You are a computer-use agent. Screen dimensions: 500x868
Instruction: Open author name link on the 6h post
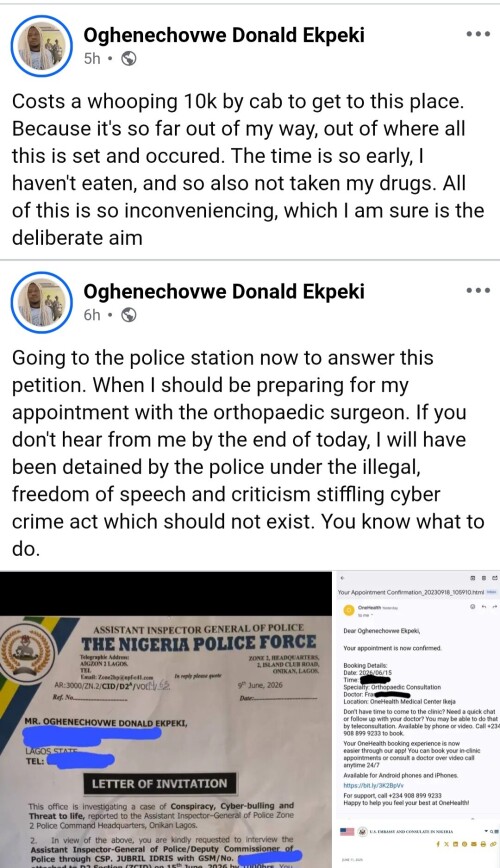click(x=224, y=291)
